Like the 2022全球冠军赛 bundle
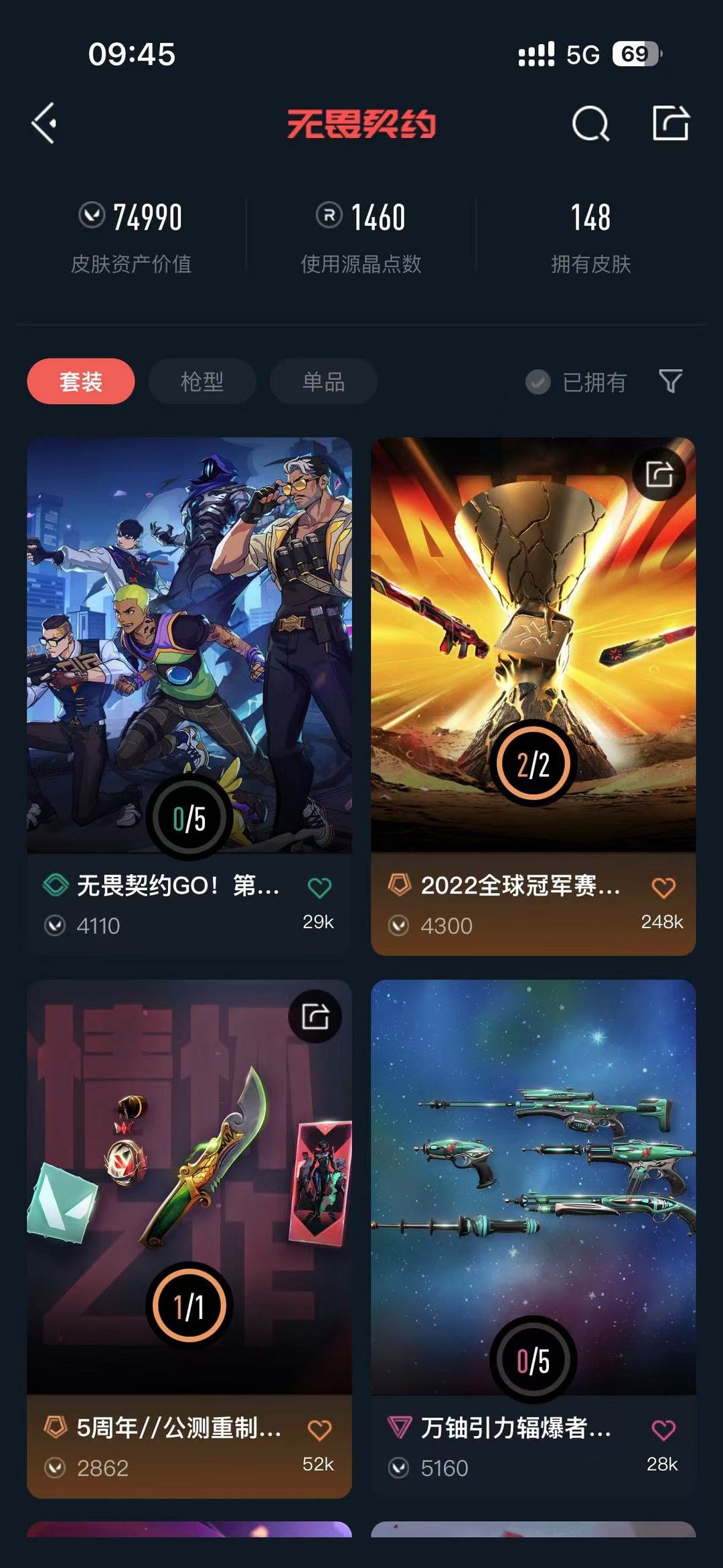 click(x=663, y=888)
